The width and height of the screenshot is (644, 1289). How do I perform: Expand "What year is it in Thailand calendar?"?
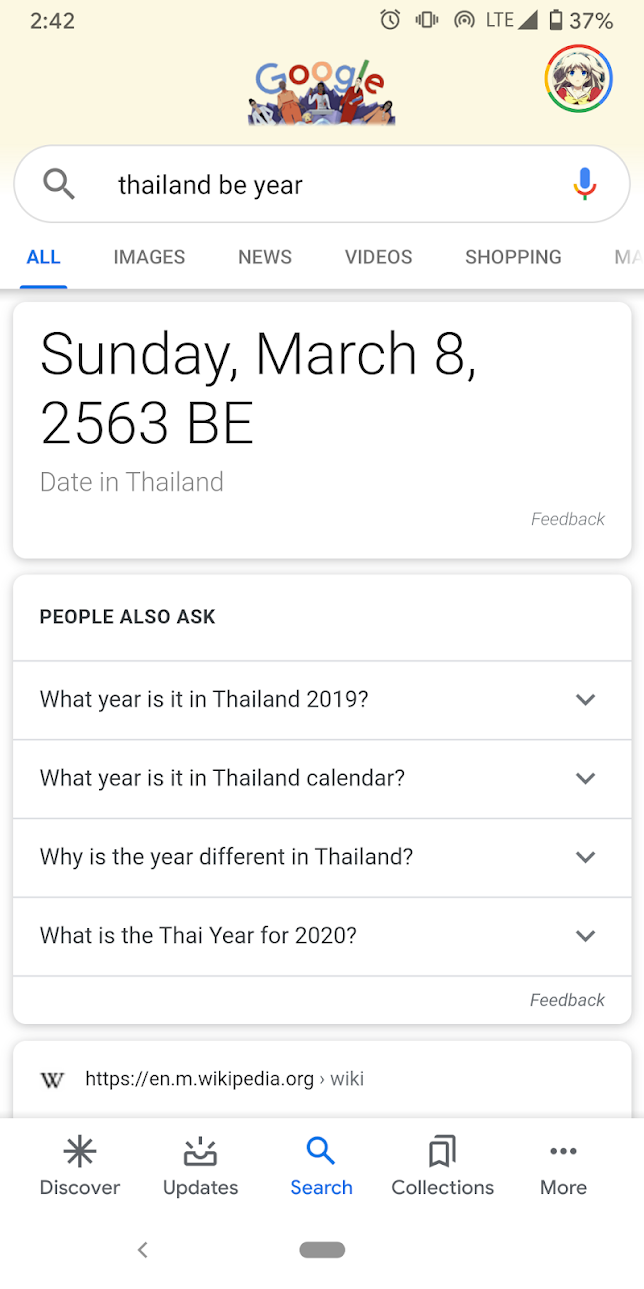coord(322,779)
